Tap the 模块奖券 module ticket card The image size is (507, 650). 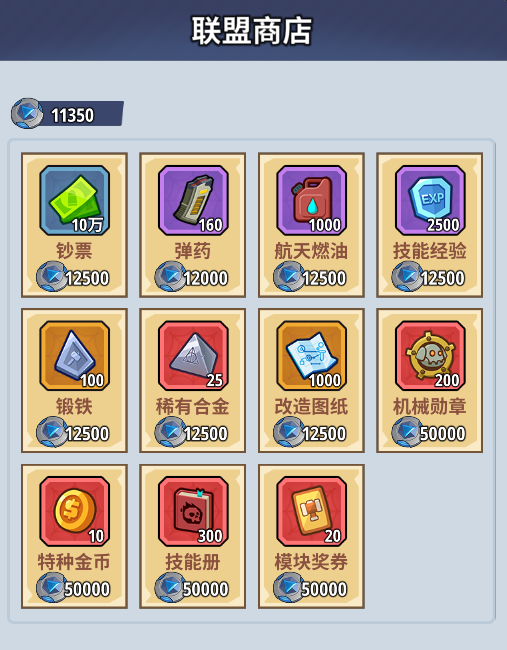point(311,536)
